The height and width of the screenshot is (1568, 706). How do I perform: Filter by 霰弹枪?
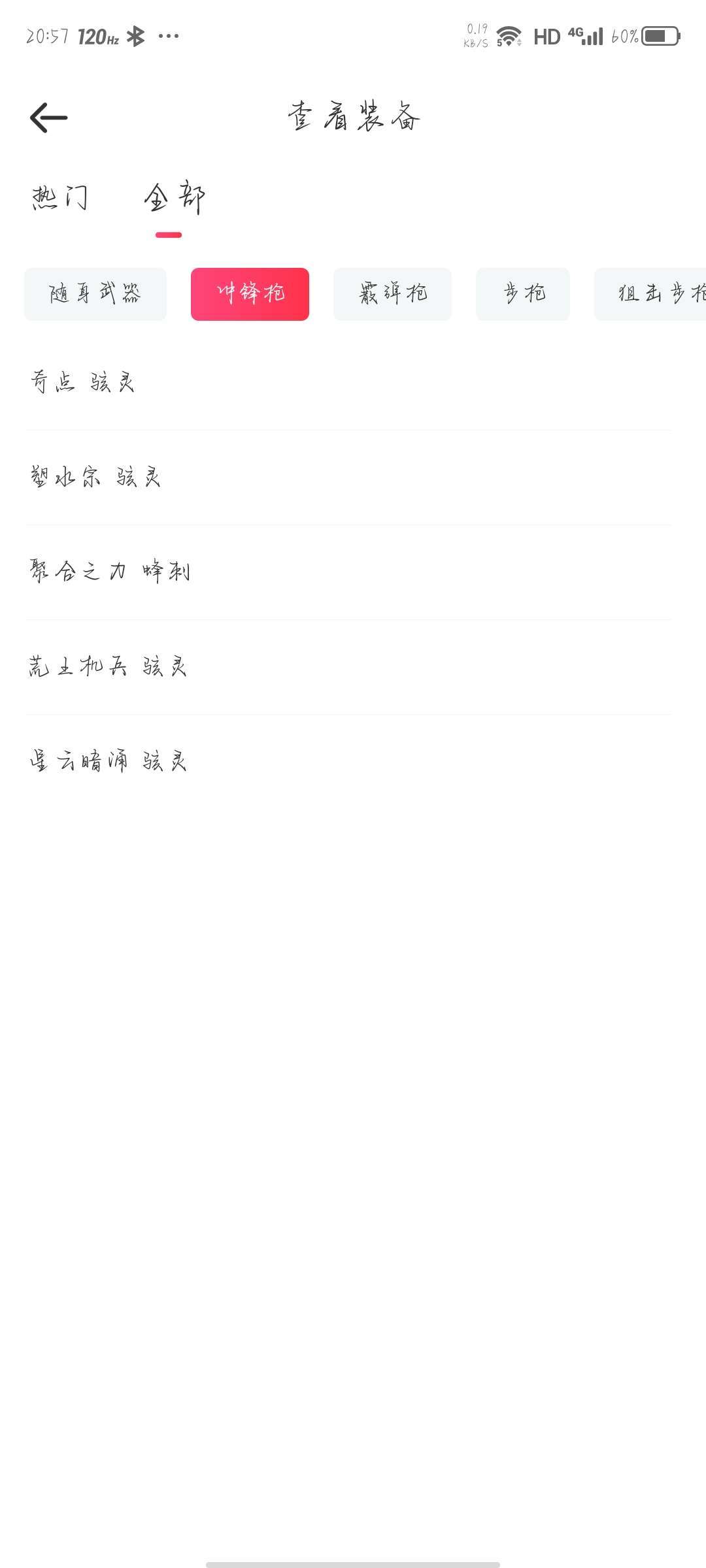click(x=392, y=294)
